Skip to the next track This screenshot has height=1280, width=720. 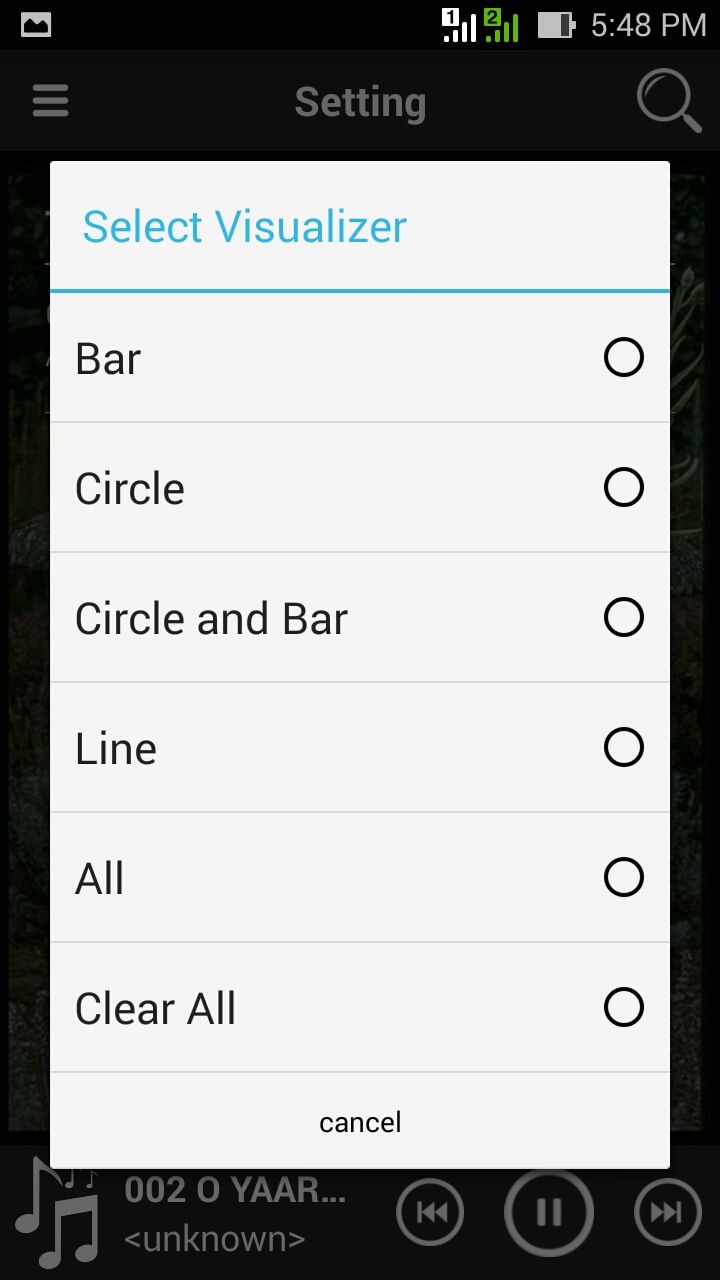(x=666, y=1212)
